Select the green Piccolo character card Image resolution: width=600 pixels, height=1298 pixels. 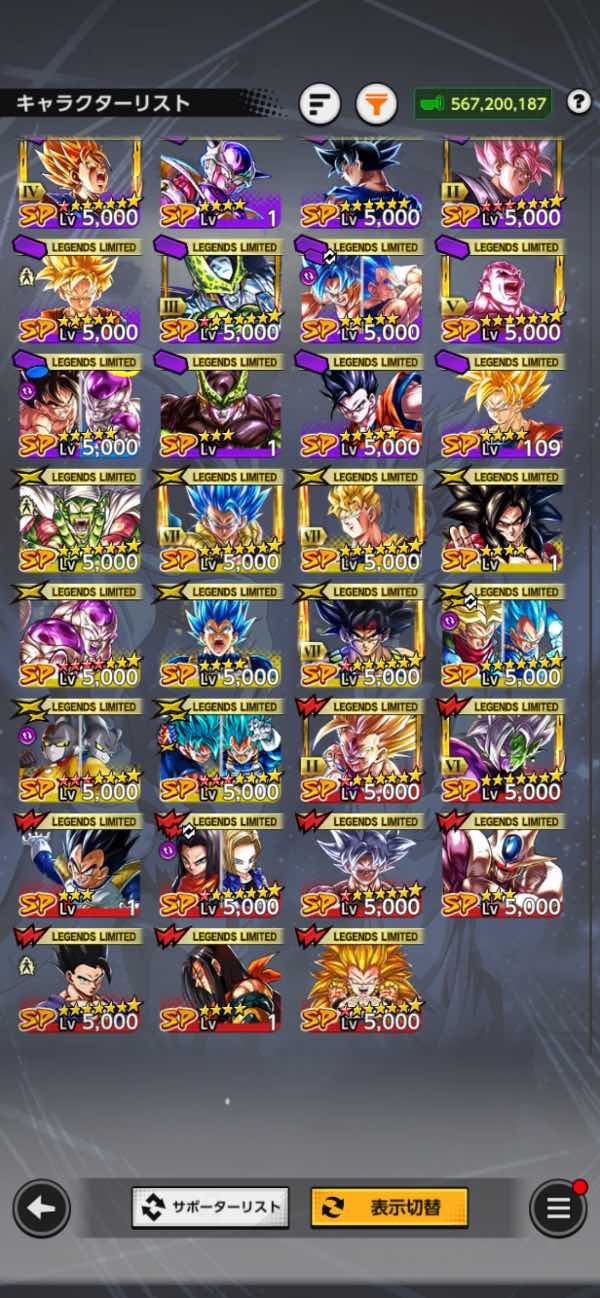click(x=78, y=527)
